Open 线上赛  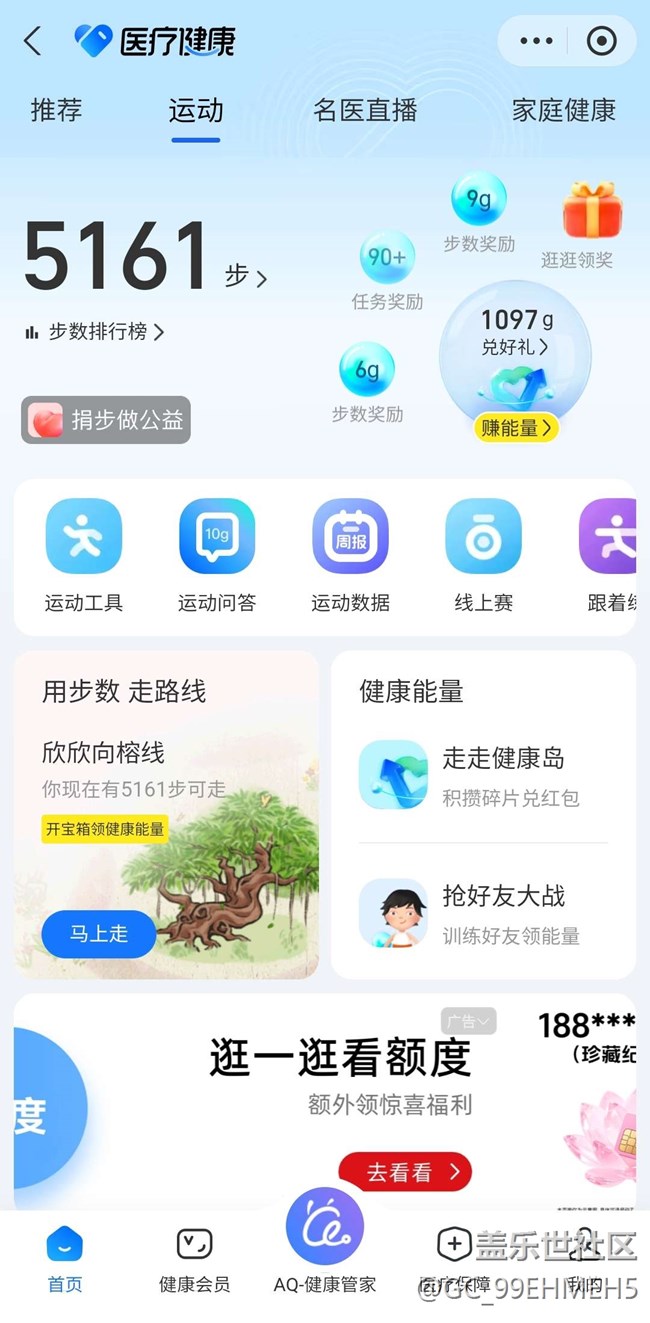[x=483, y=556]
